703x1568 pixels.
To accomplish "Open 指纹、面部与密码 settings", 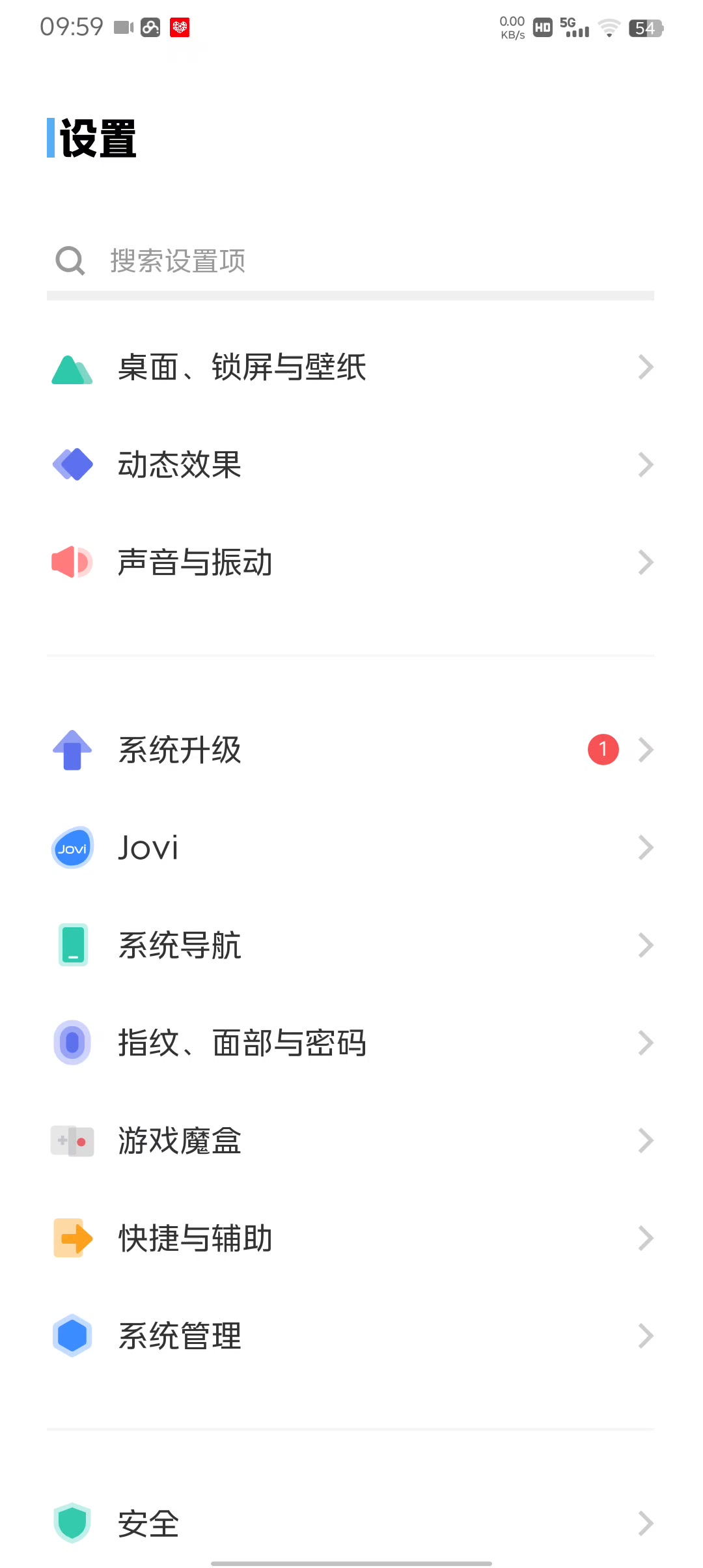I will [350, 1043].
